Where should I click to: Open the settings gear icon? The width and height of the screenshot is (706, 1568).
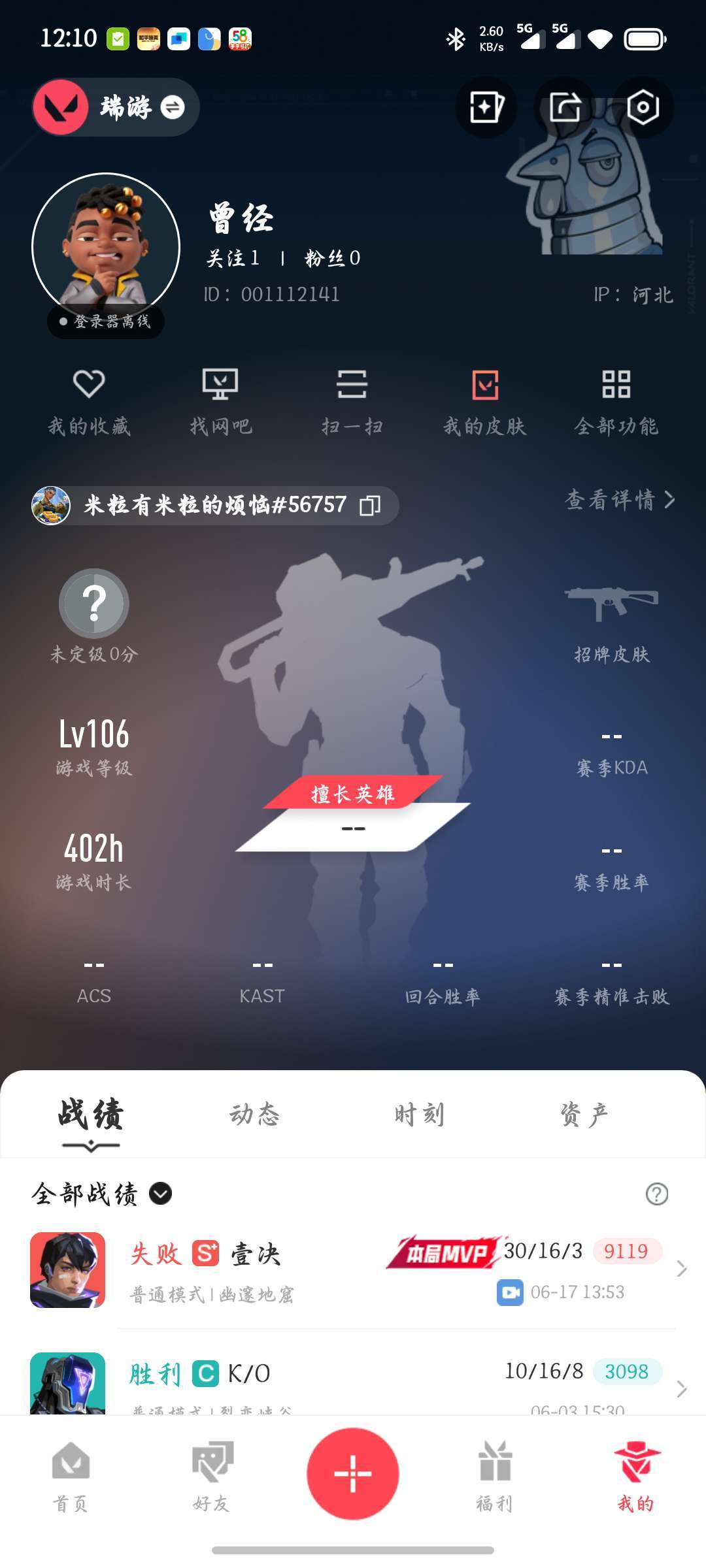[x=643, y=107]
